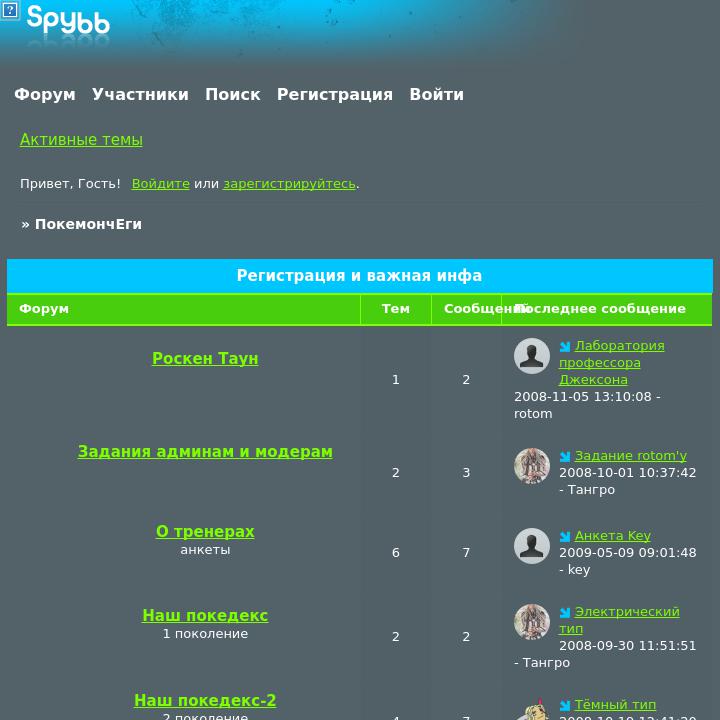Open the О тренерах forum
Image resolution: width=720 pixels, height=720 pixels.
pyautogui.click(x=205, y=532)
